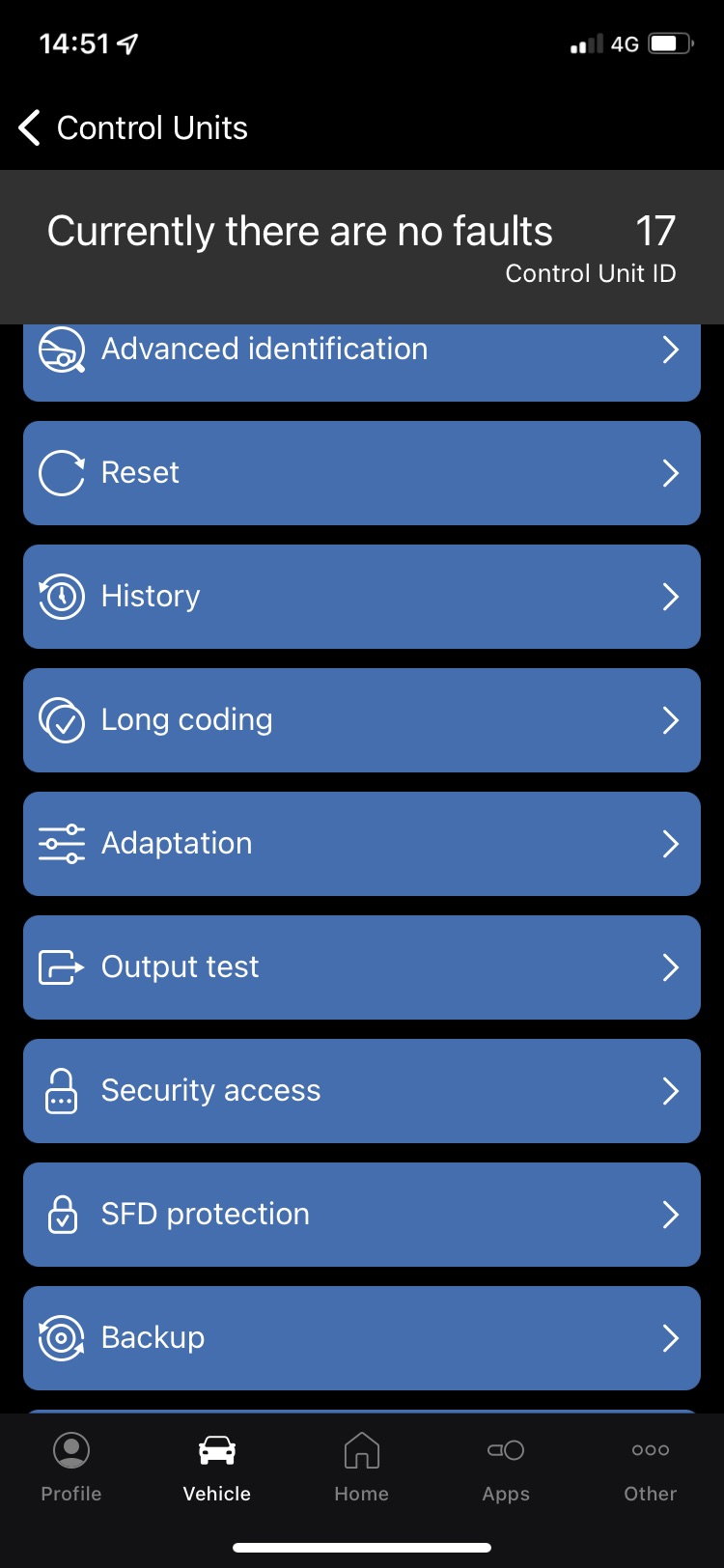
Task: Open the Adaptation menu
Action: 361,844
